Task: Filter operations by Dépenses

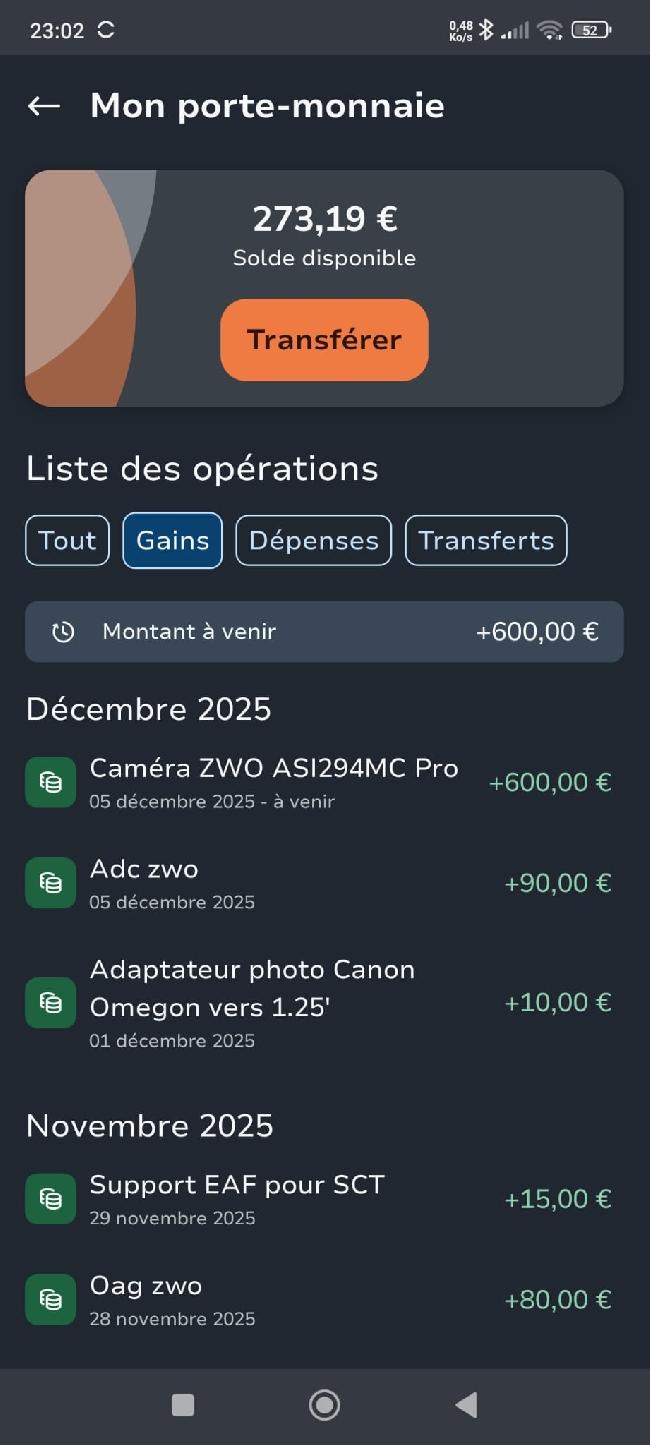Action: pos(313,541)
